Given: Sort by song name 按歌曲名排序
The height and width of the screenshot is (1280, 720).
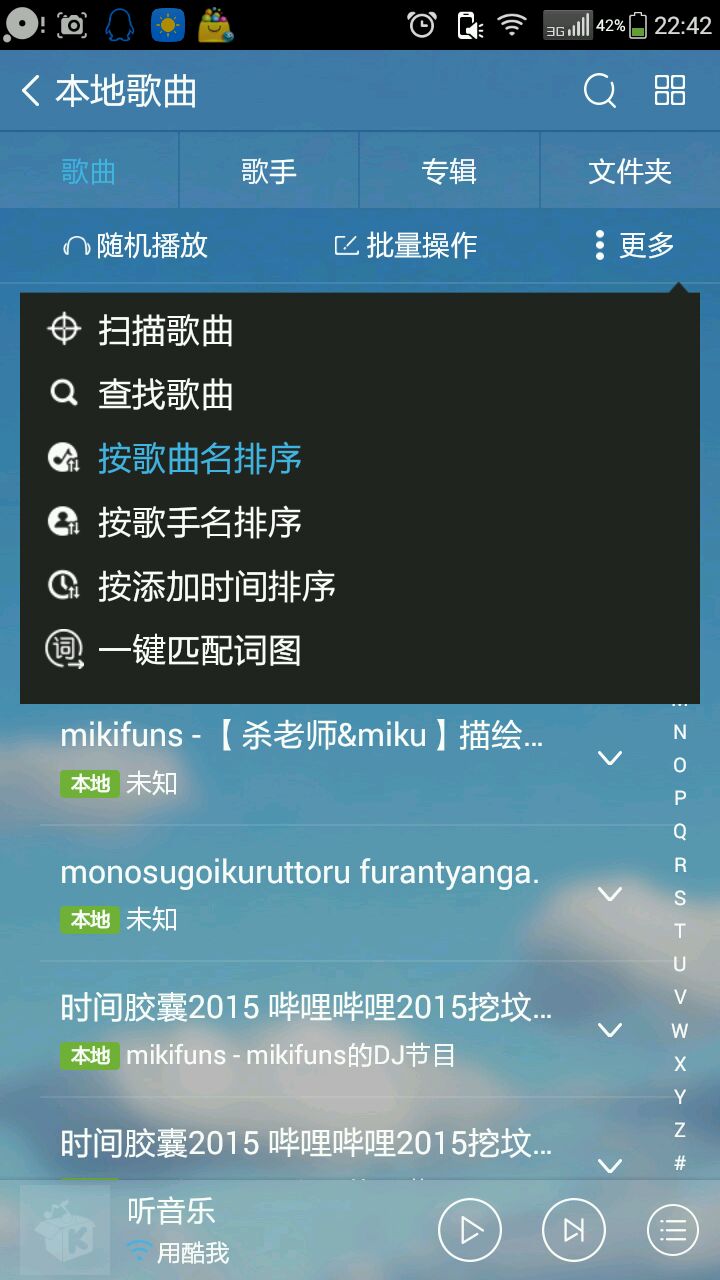Looking at the screenshot, I should [199, 458].
